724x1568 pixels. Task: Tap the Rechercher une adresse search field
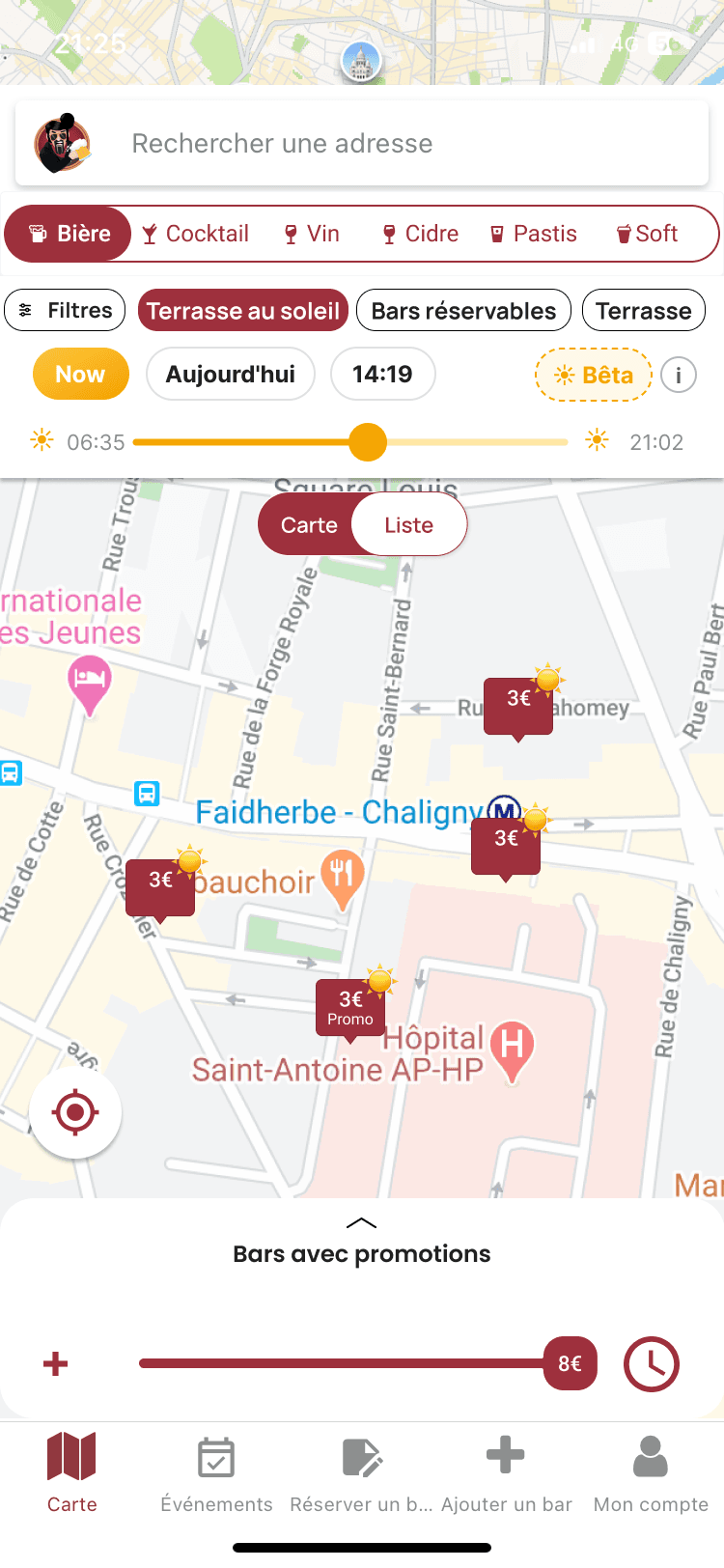pos(362,144)
